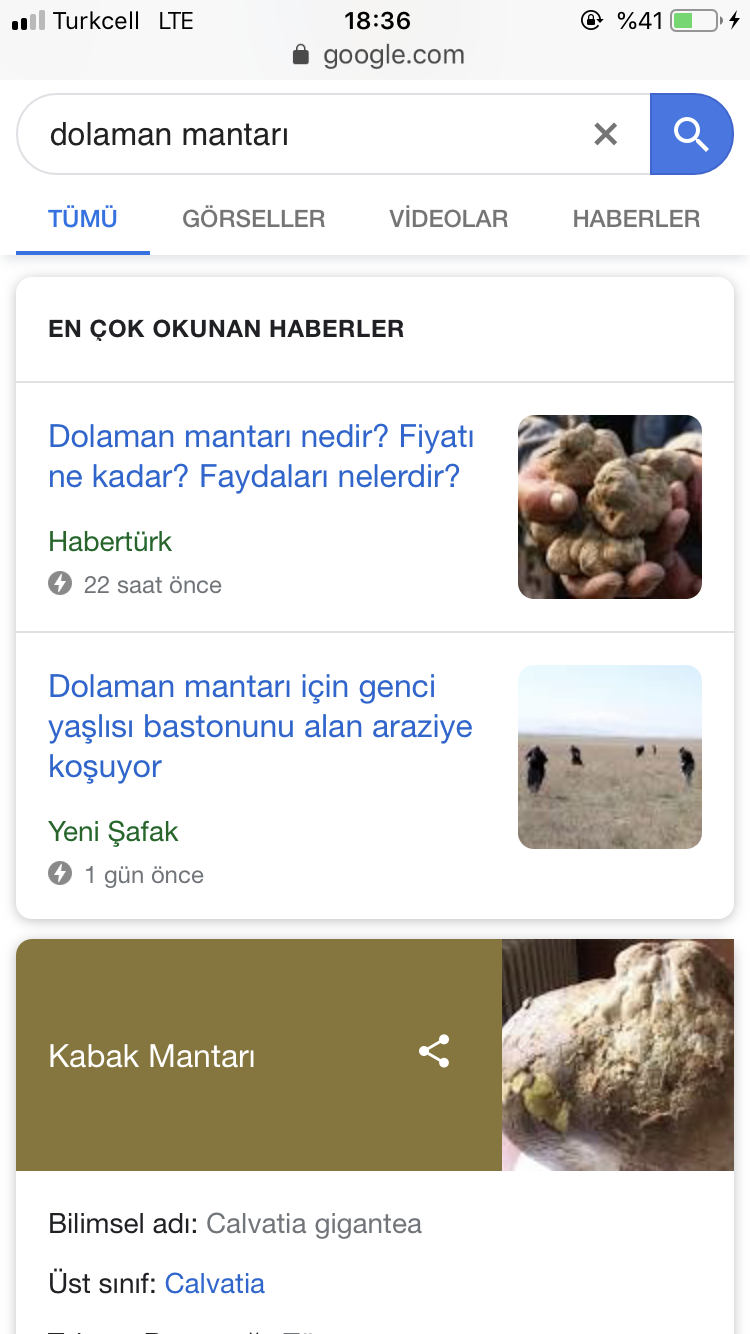Open Habertürk article on Dolaman mantarı nedir
Viewport: 750px width, 1334px height.
pos(261,456)
